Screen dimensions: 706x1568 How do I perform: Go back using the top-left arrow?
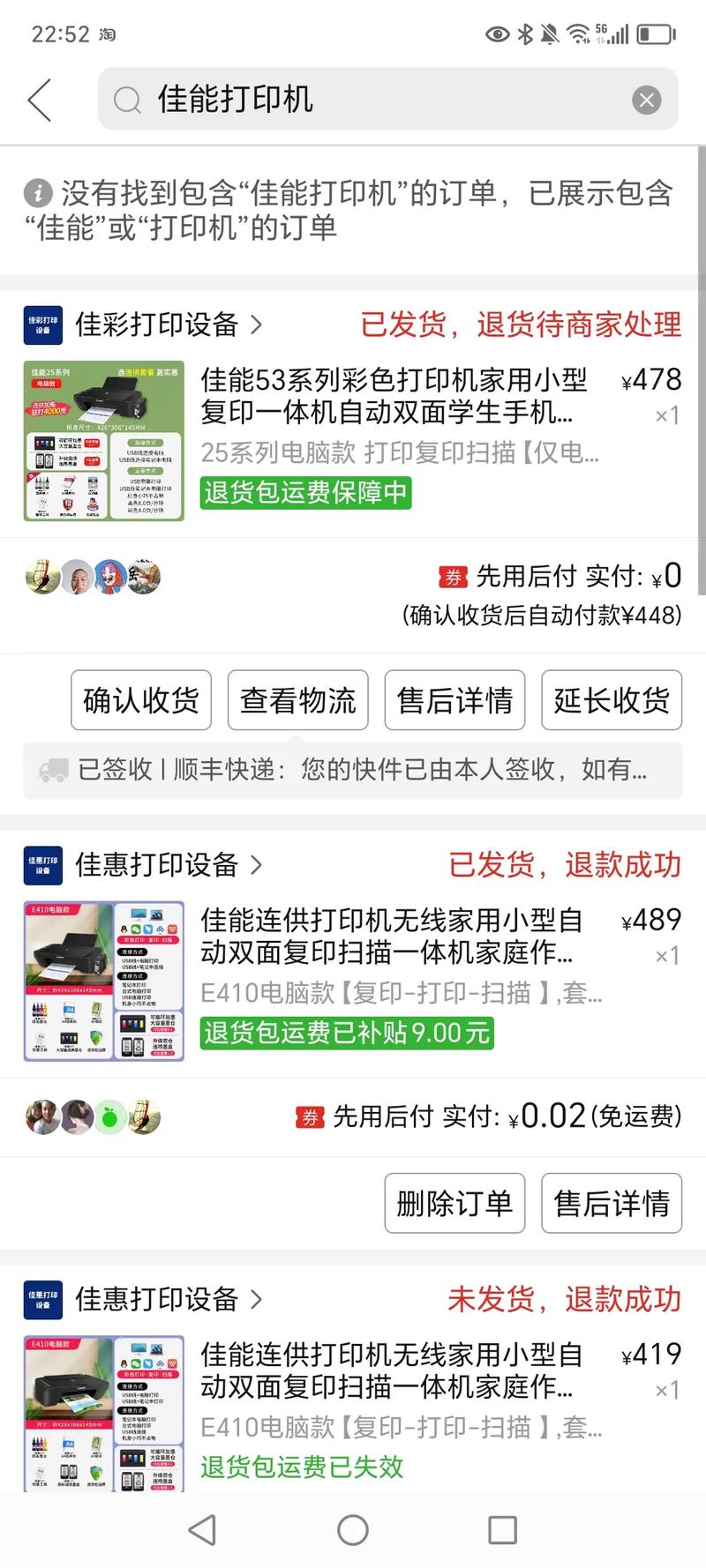point(41,100)
